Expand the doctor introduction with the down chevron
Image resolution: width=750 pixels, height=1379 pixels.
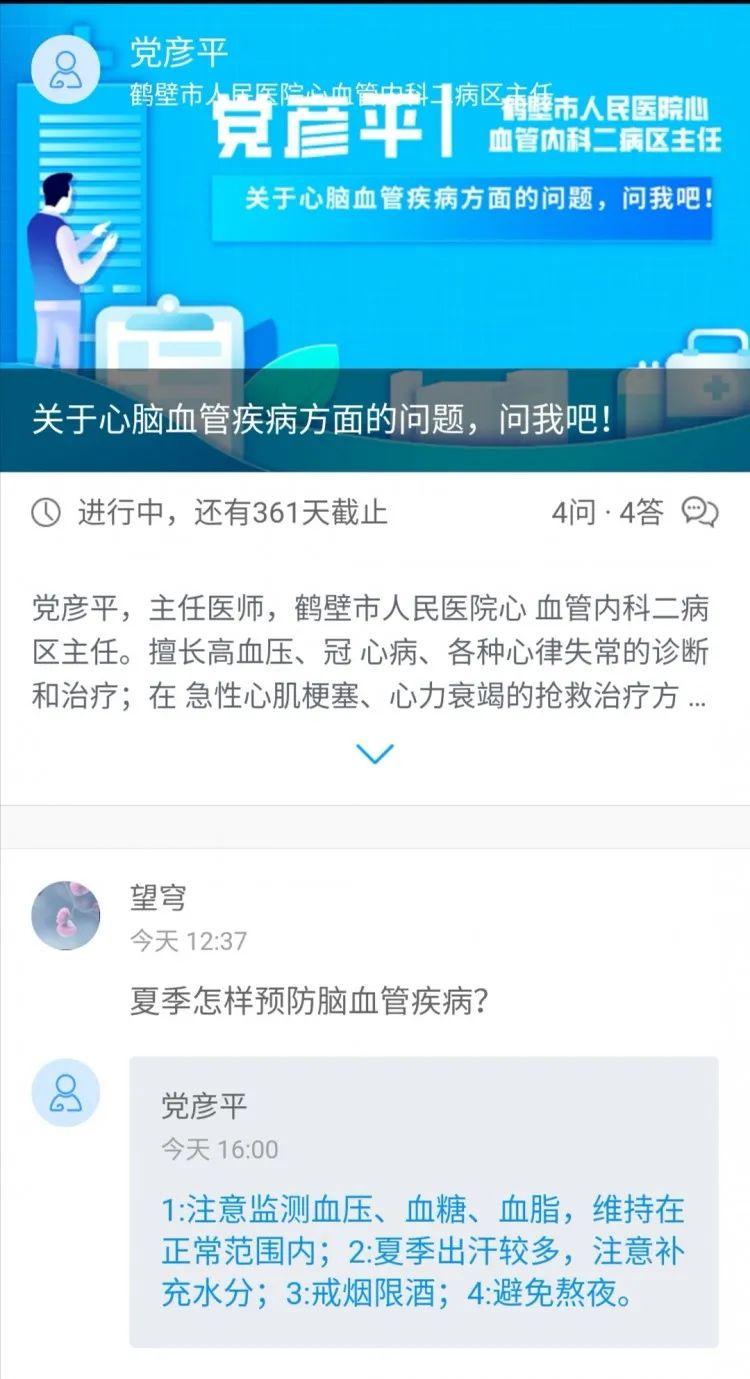pyautogui.click(x=375, y=753)
